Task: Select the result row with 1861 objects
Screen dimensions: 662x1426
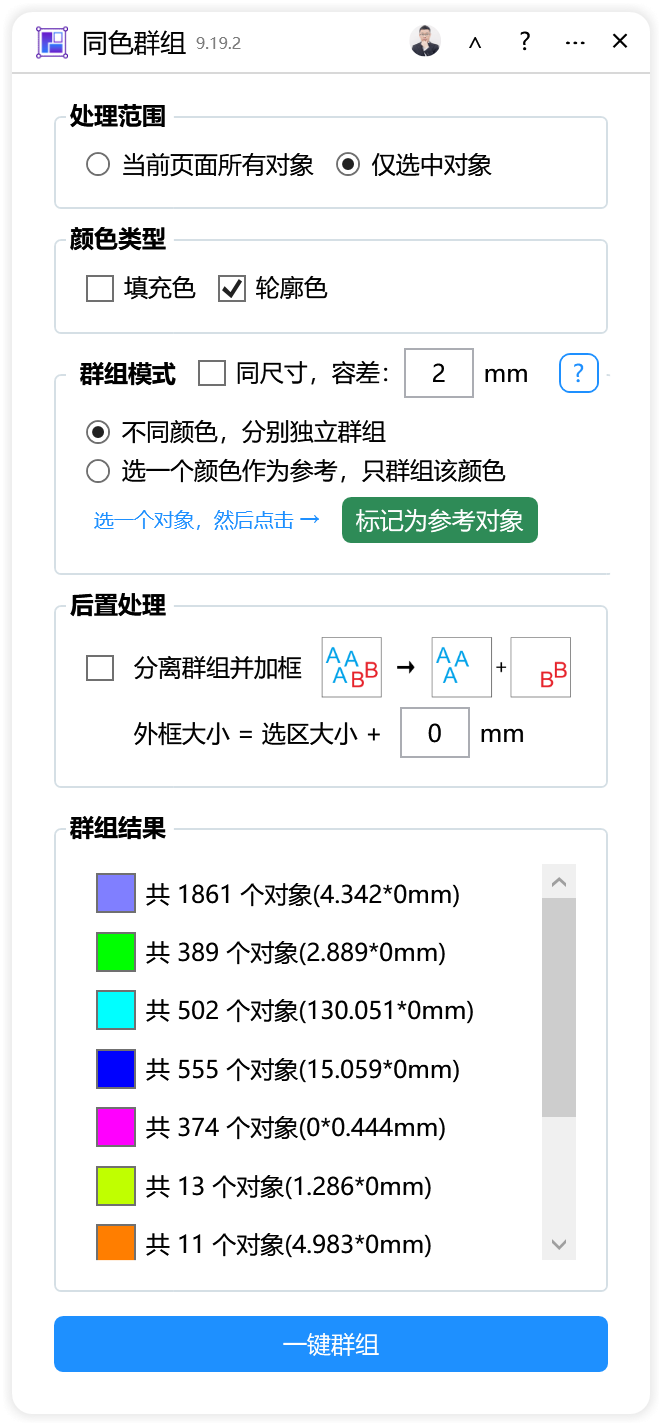Action: tap(300, 894)
